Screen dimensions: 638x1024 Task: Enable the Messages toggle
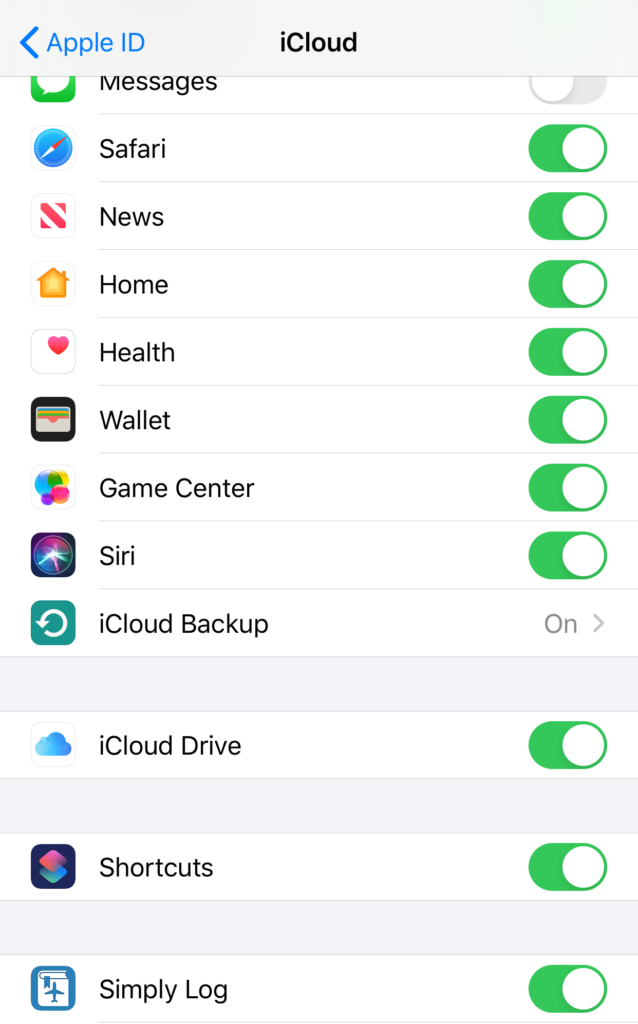[x=567, y=89]
